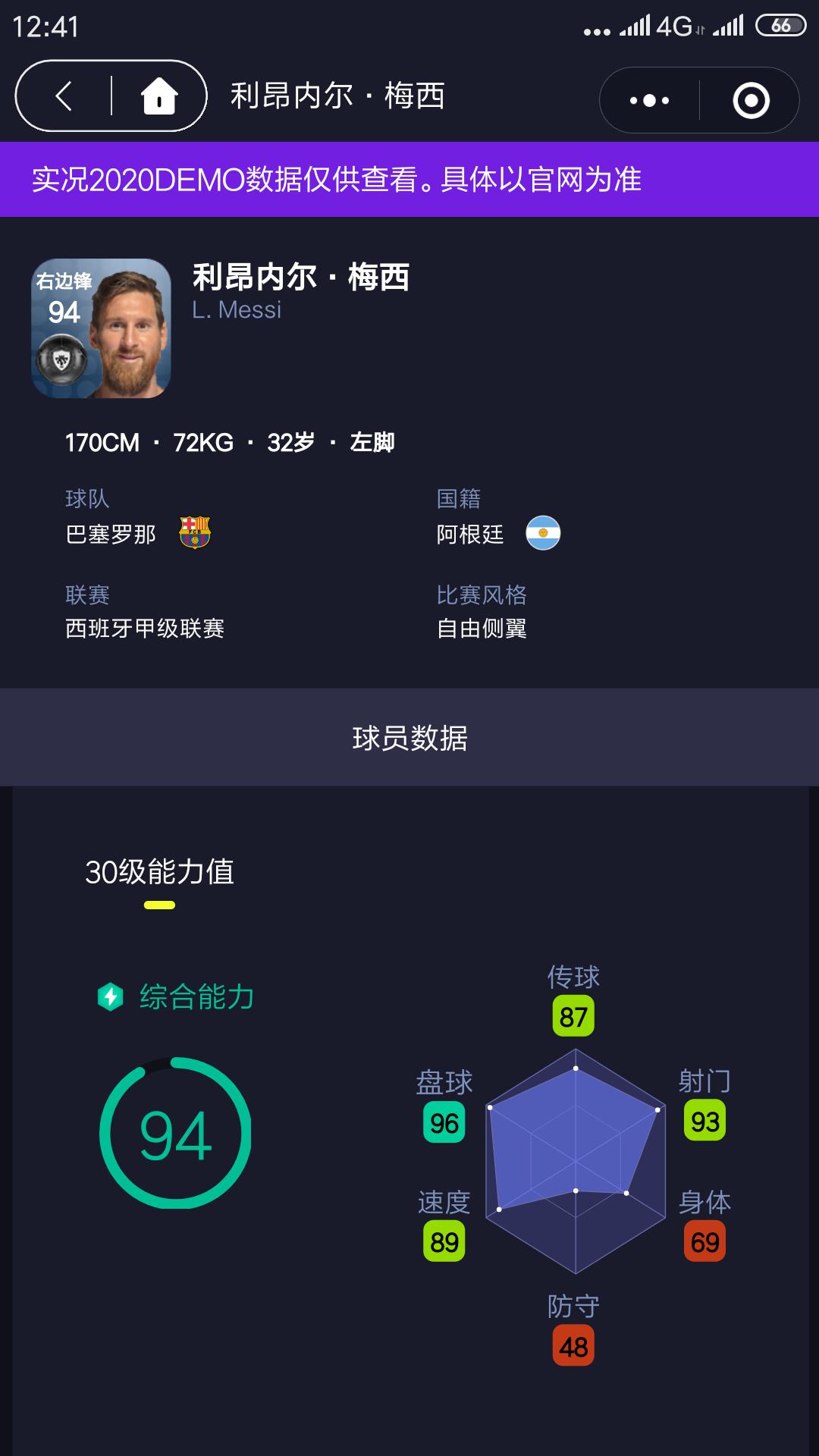The height and width of the screenshot is (1456, 819).
Task: Return to the mini program home
Action: pos(158,97)
